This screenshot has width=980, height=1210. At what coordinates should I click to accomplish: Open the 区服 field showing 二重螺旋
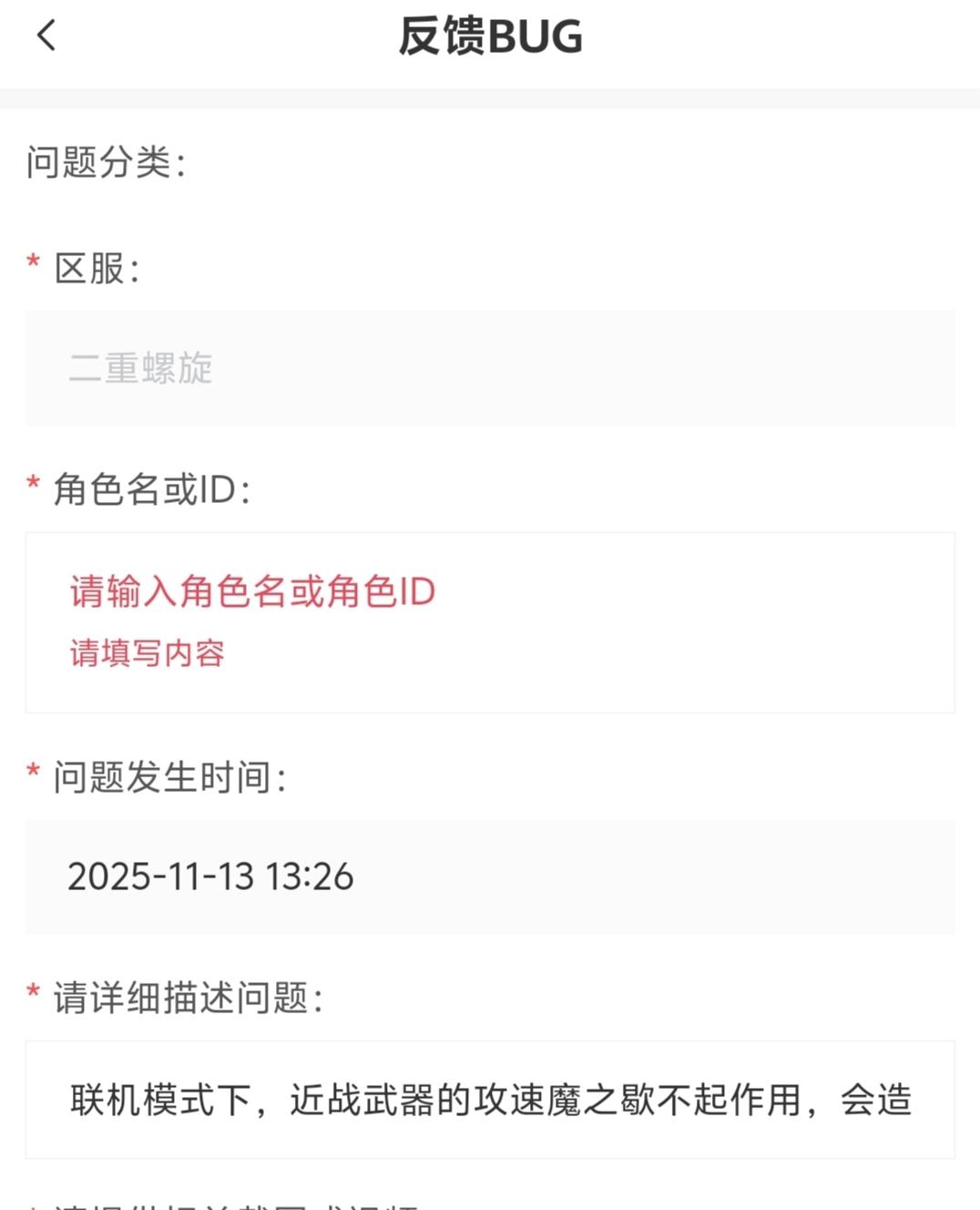pyautogui.click(x=490, y=368)
